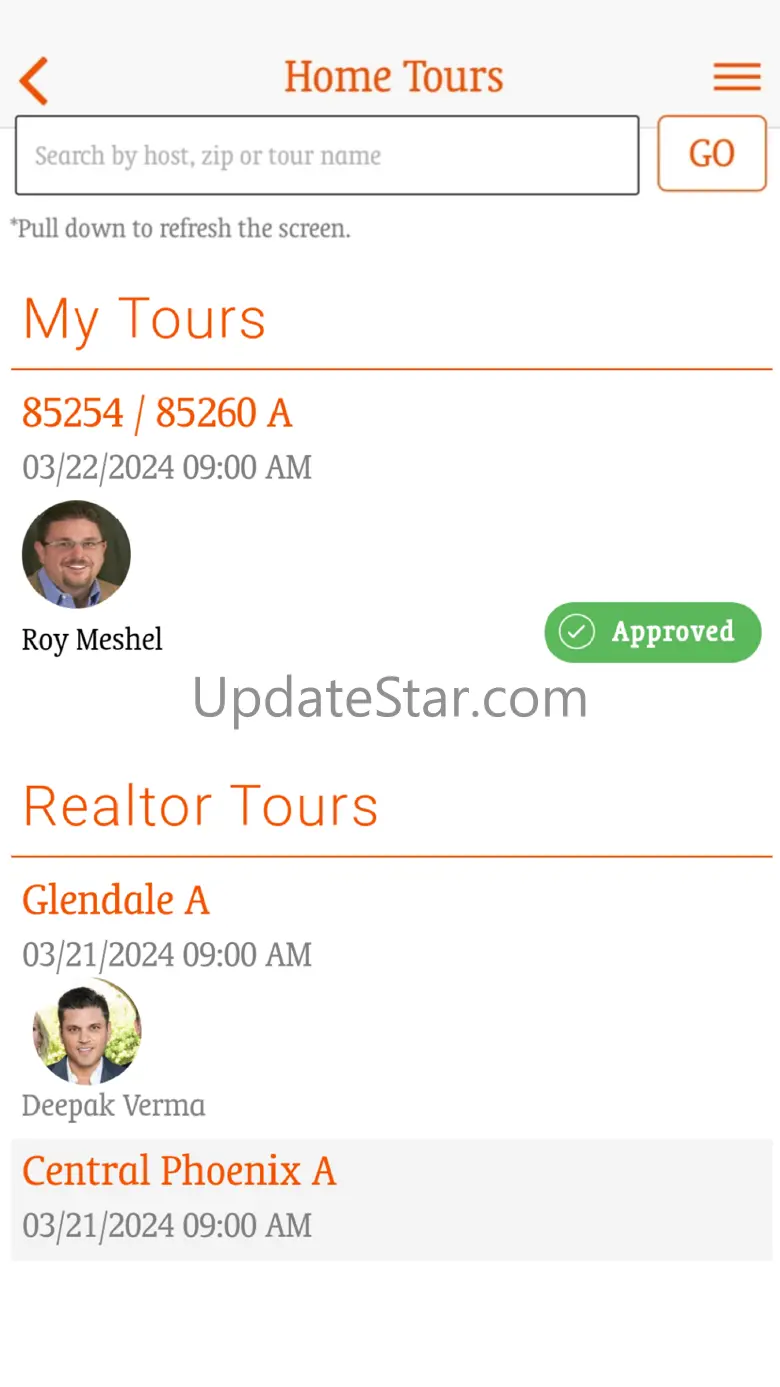Open the 85254 / 85260 A tour
Screen dimensions: 780x1387
(157, 413)
